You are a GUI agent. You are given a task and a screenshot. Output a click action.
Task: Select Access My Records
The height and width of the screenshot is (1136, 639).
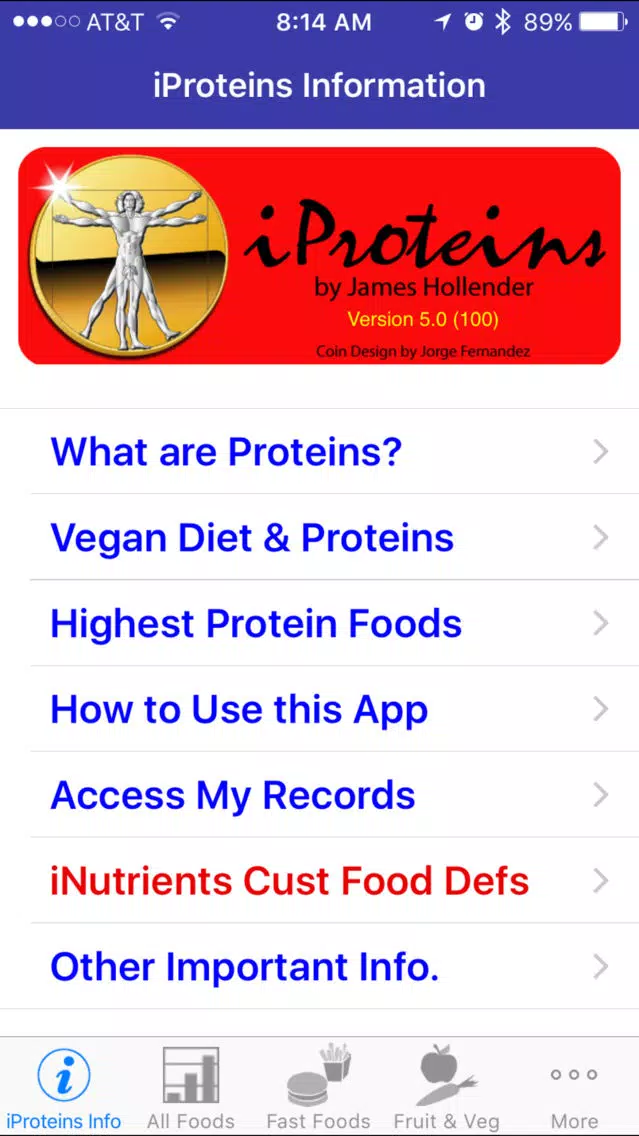(320, 795)
